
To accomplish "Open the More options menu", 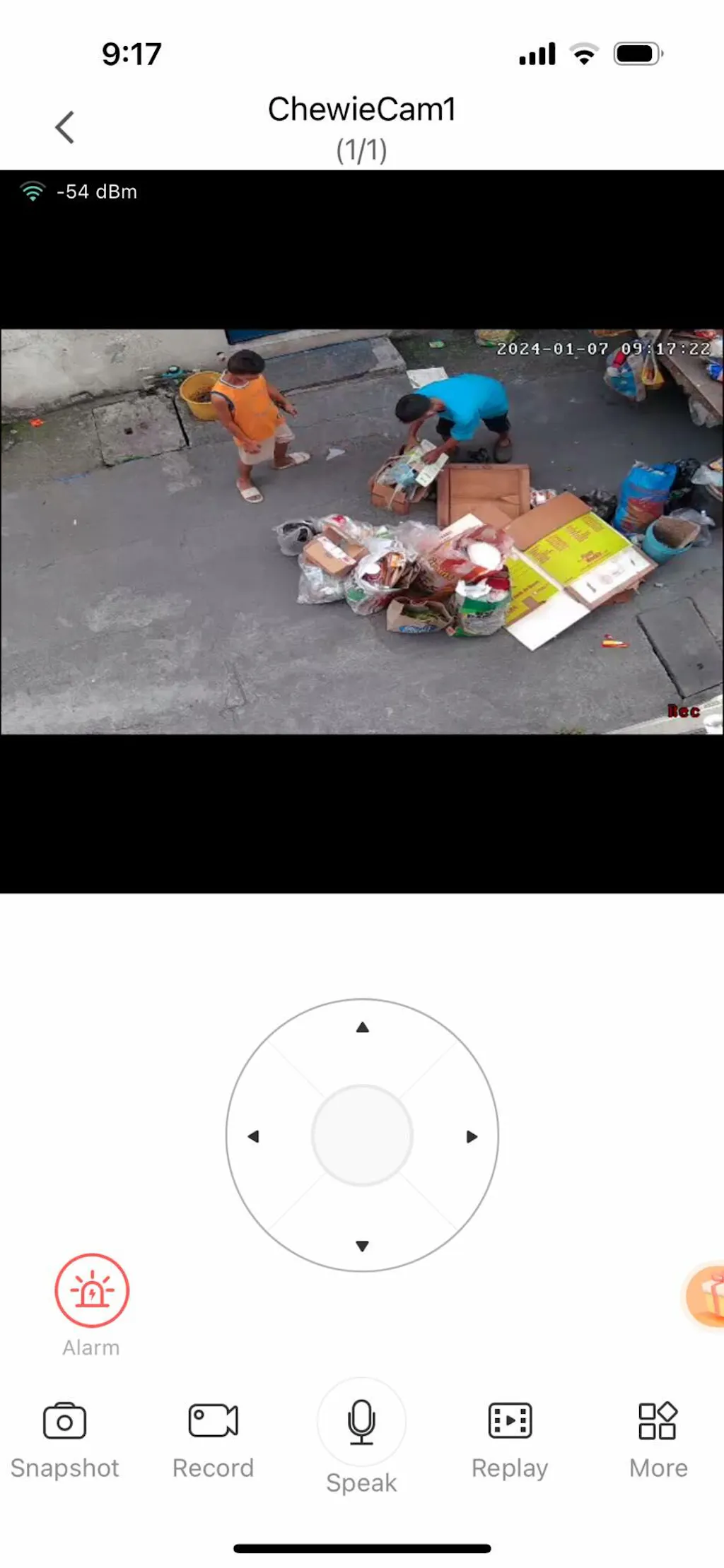I will [658, 1440].
